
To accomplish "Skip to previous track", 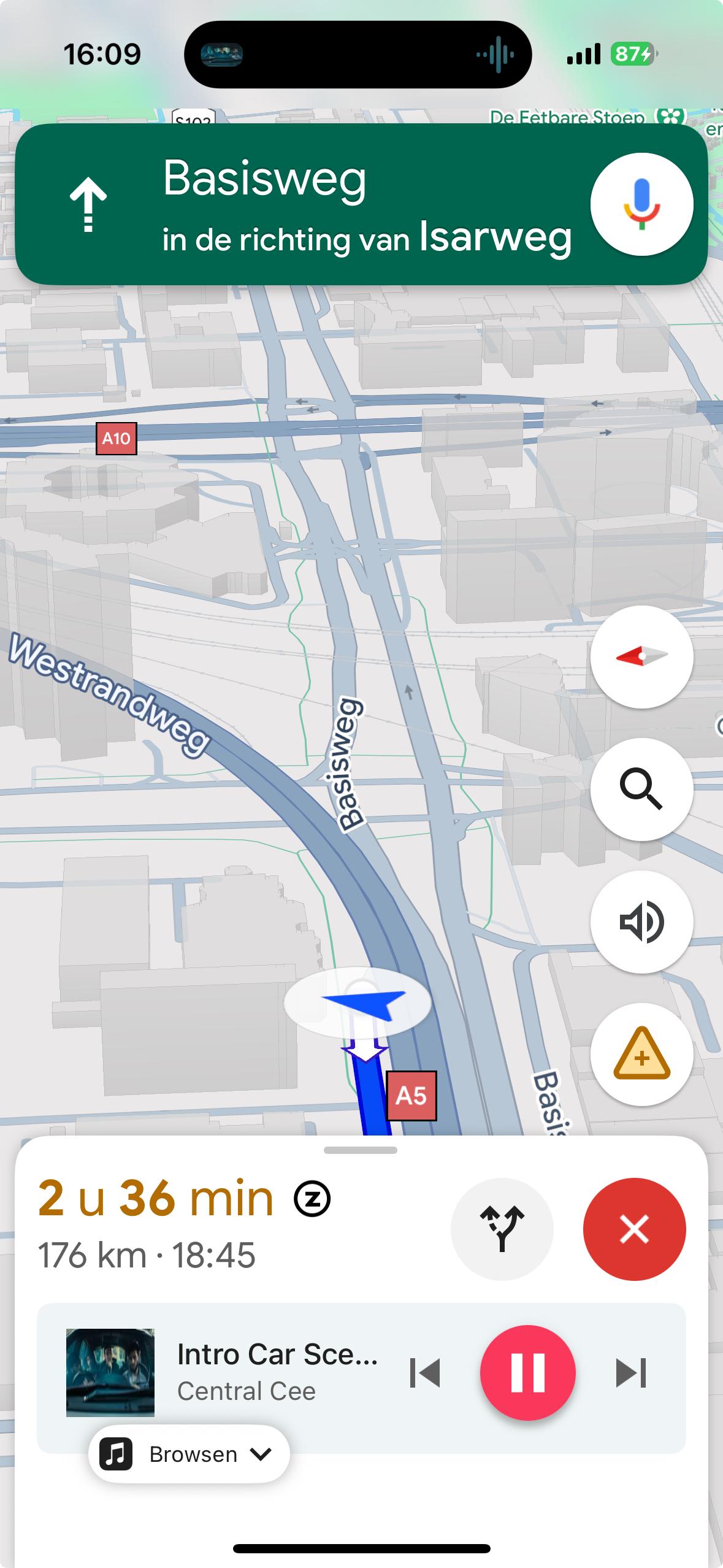I will point(424,1373).
